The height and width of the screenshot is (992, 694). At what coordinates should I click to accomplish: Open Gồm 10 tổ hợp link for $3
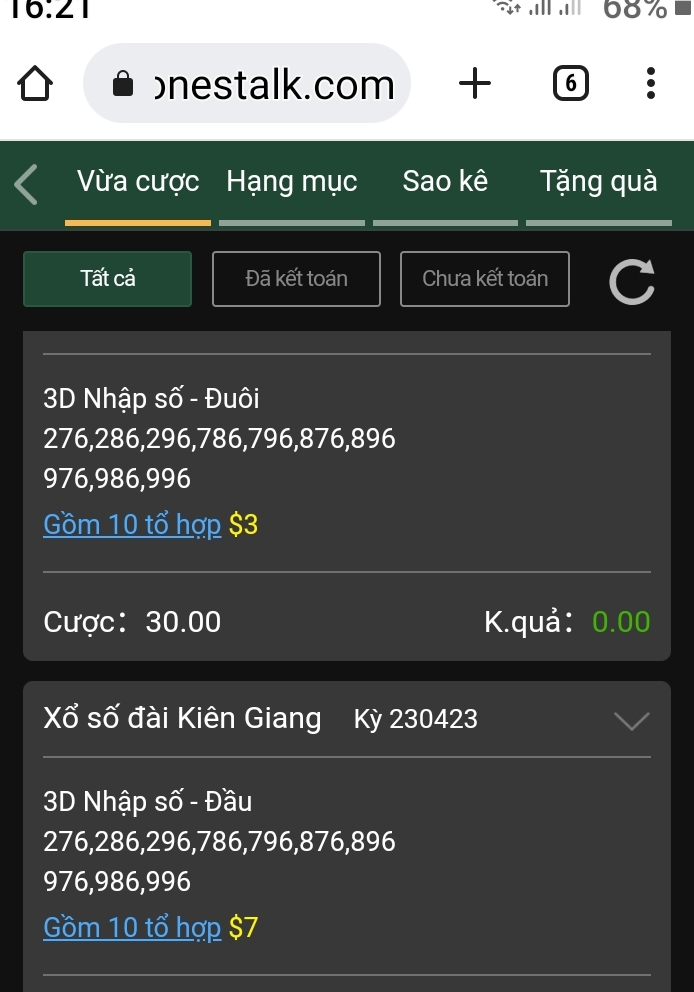click(132, 525)
